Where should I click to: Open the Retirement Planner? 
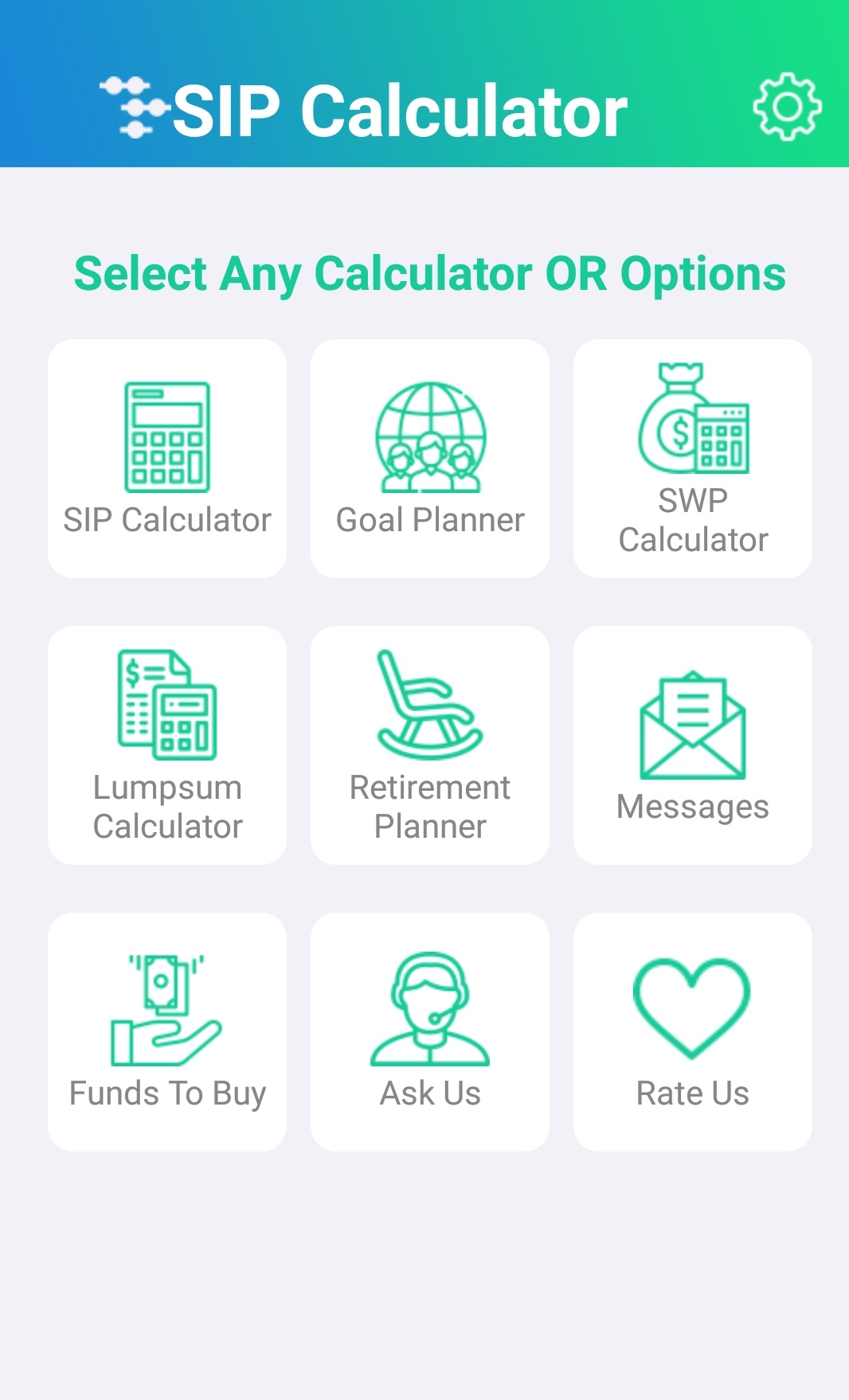430,745
